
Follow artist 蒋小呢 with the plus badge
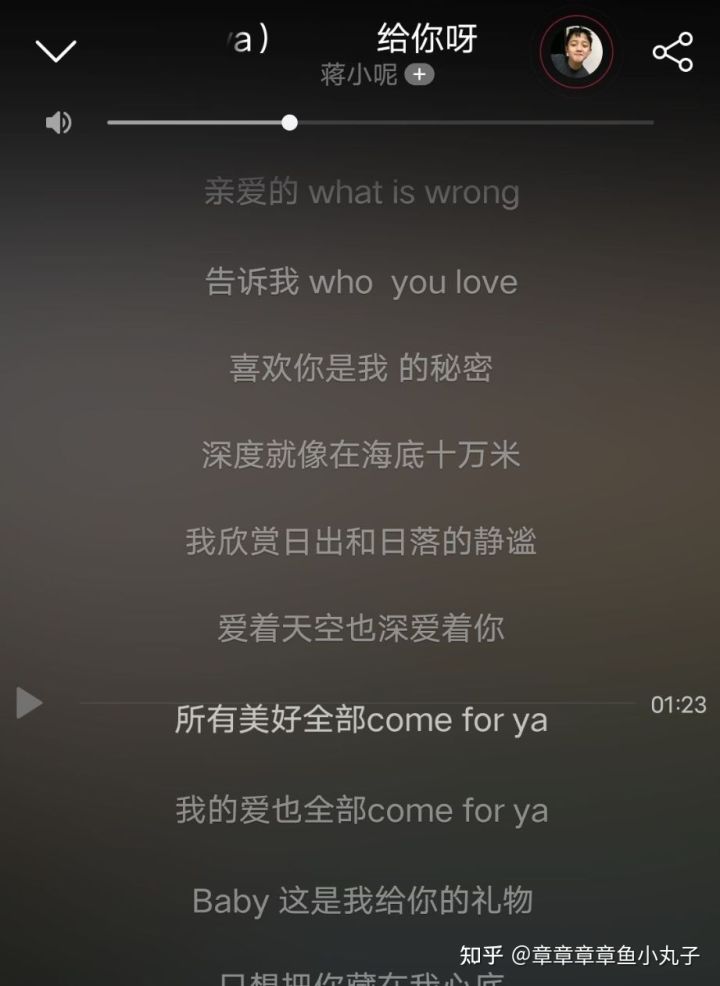tap(419, 75)
